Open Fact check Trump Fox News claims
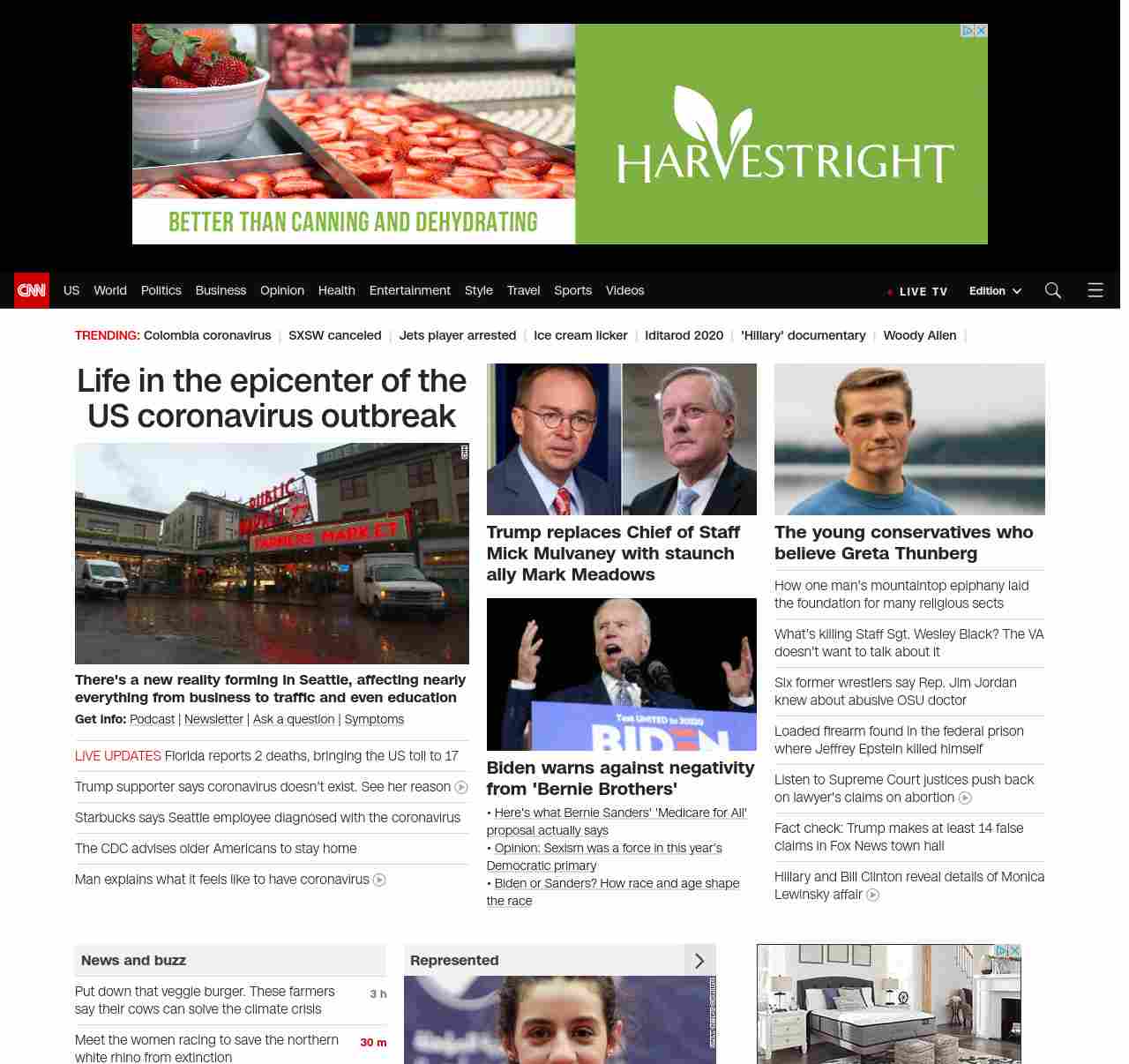The width and height of the screenshot is (1129, 1064). (x=899, y=836)
